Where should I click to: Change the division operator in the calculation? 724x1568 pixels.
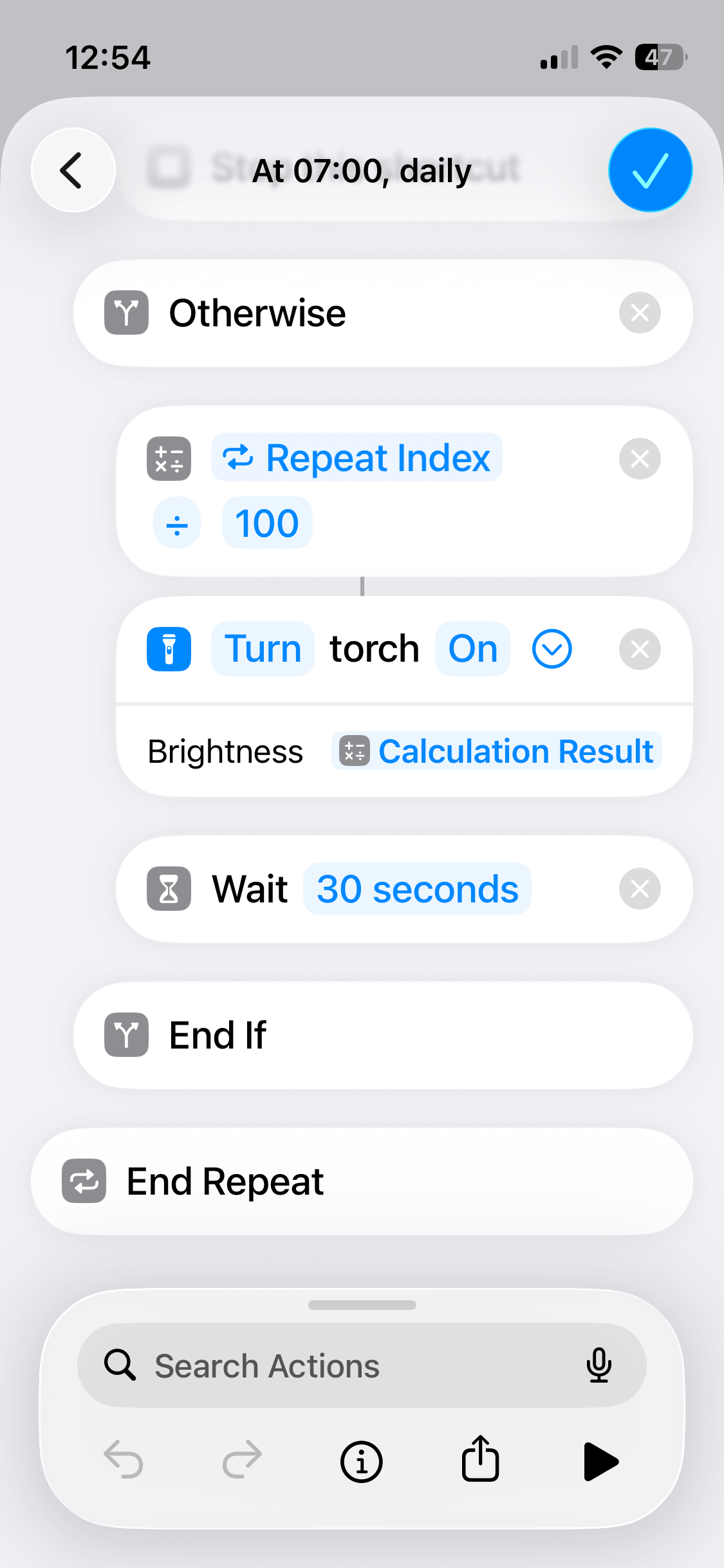pos(177,523)
